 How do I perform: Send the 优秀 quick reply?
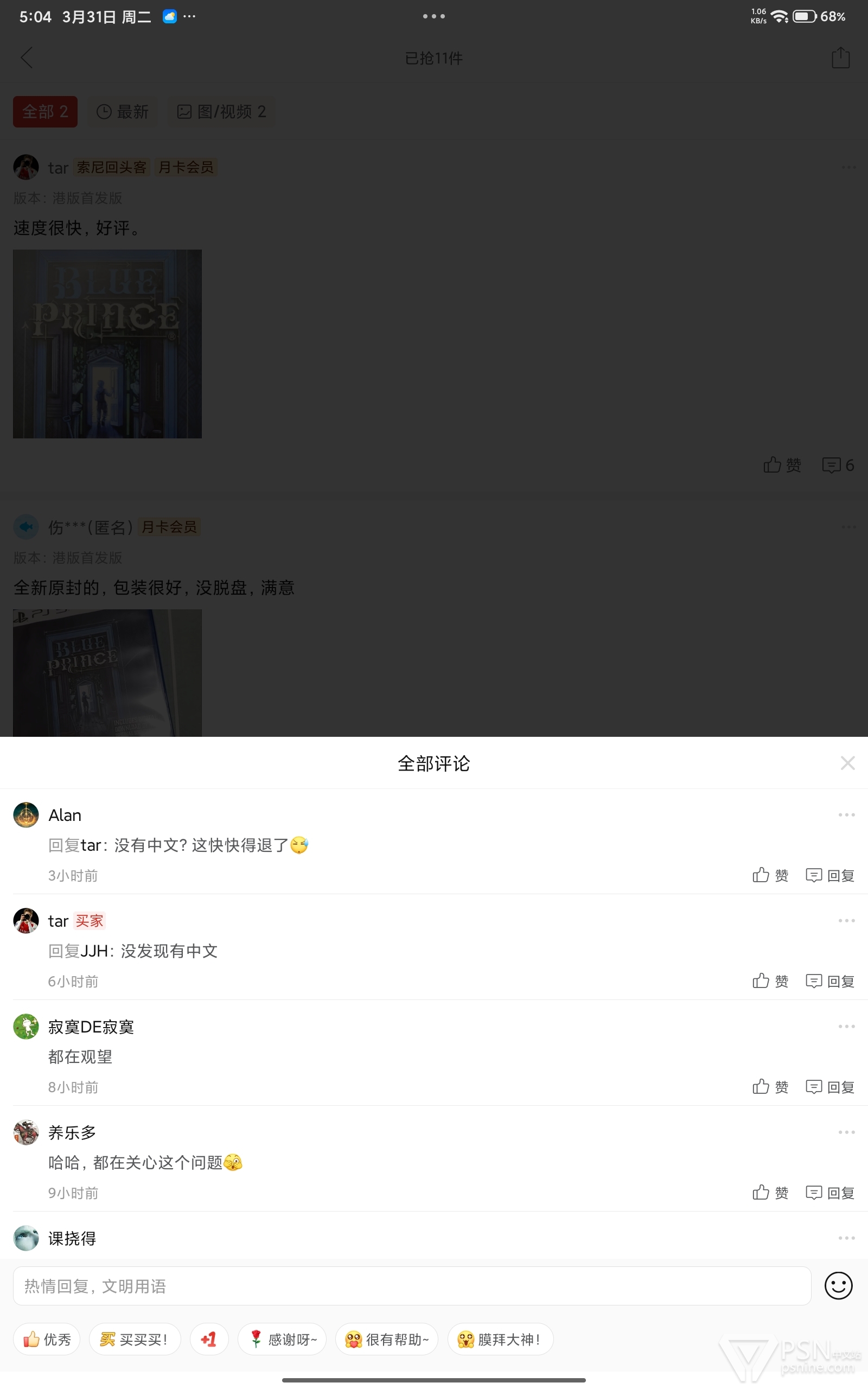point(47,1339)
